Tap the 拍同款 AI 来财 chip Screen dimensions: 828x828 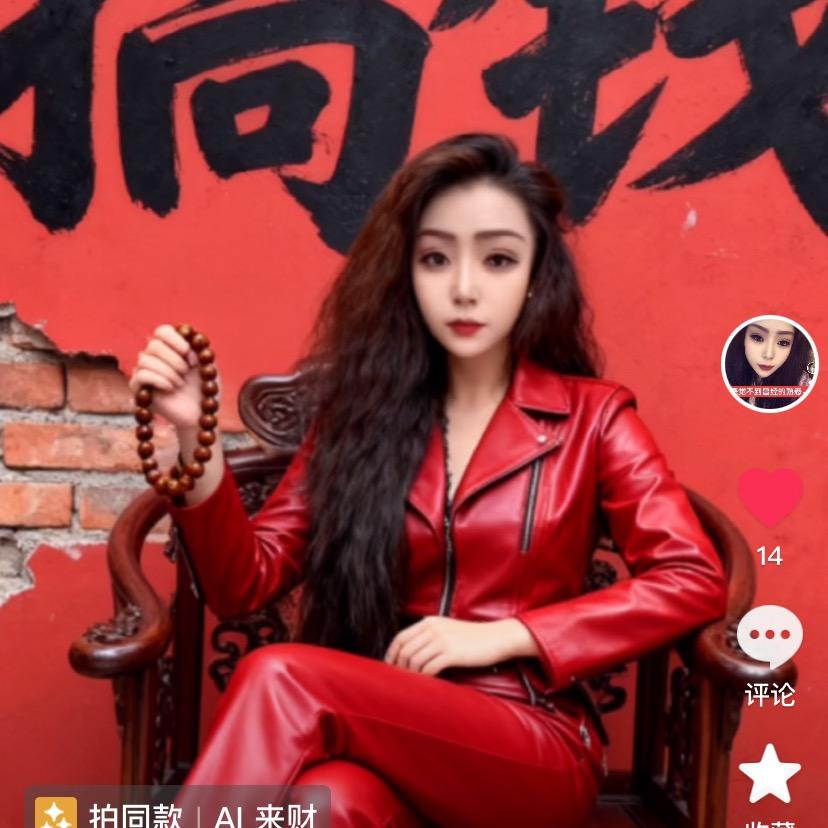coord(180,812)
